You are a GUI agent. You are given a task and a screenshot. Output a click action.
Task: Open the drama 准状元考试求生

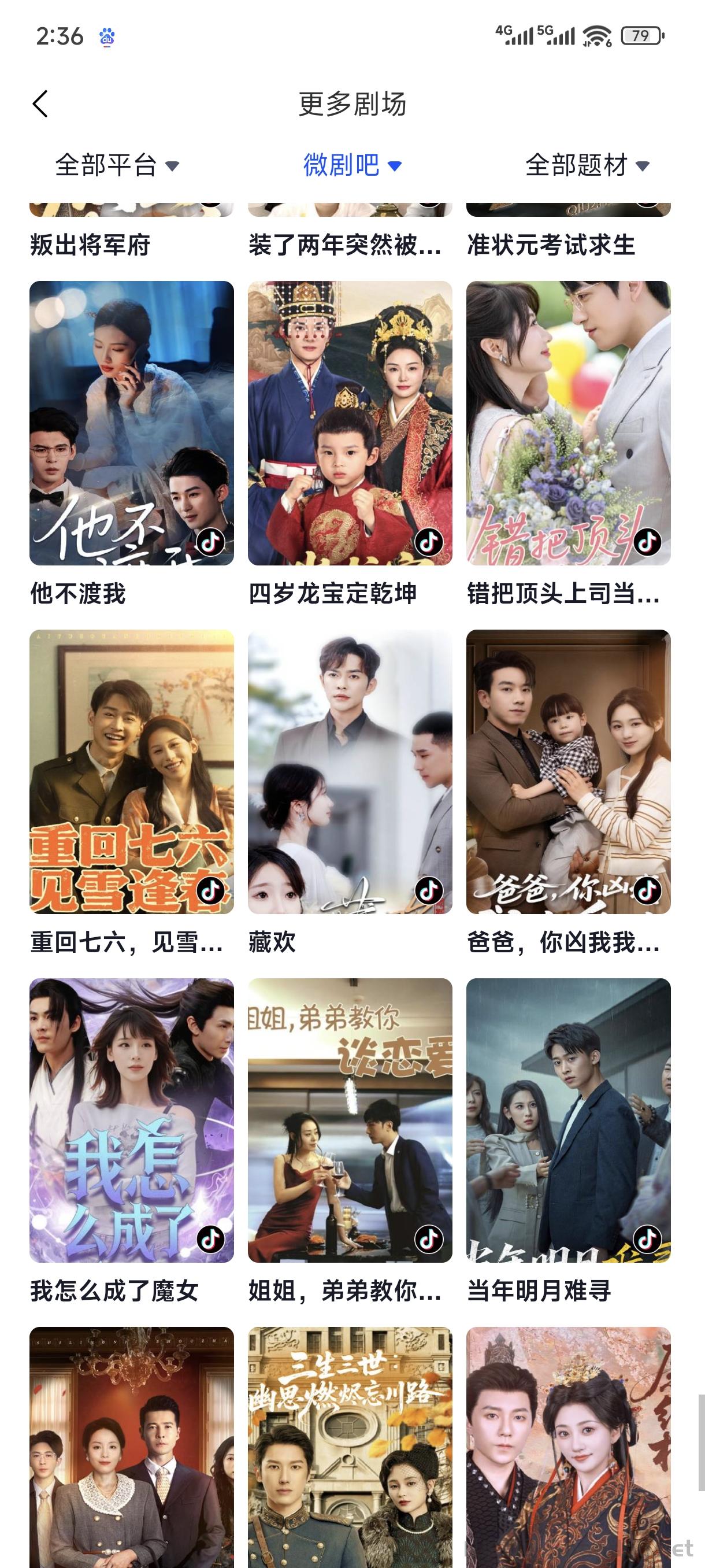pos(551,245)
